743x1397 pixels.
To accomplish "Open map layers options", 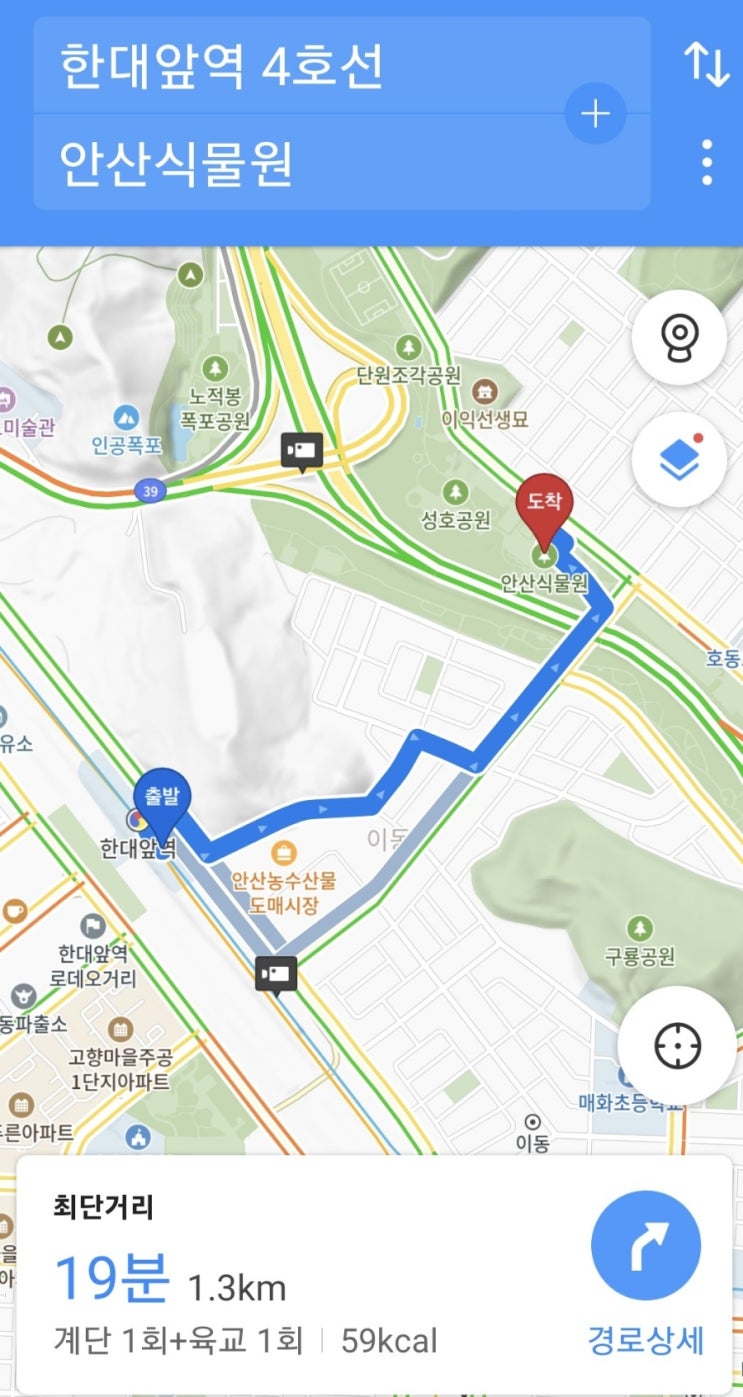I will [679, 459].
